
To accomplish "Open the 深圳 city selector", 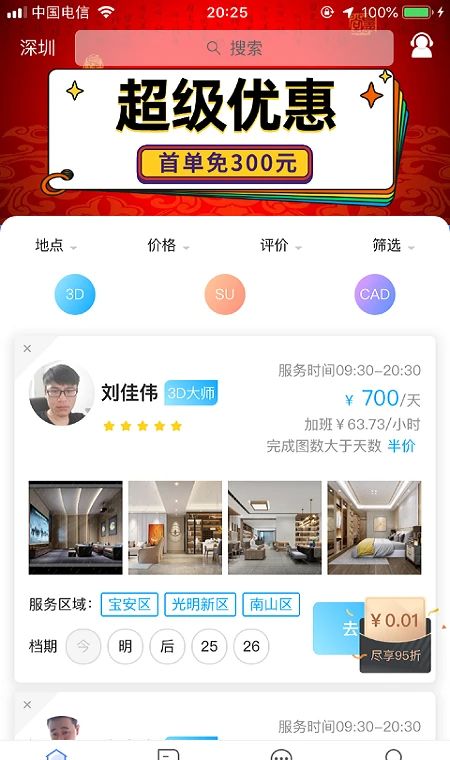I will click(37, 48).
